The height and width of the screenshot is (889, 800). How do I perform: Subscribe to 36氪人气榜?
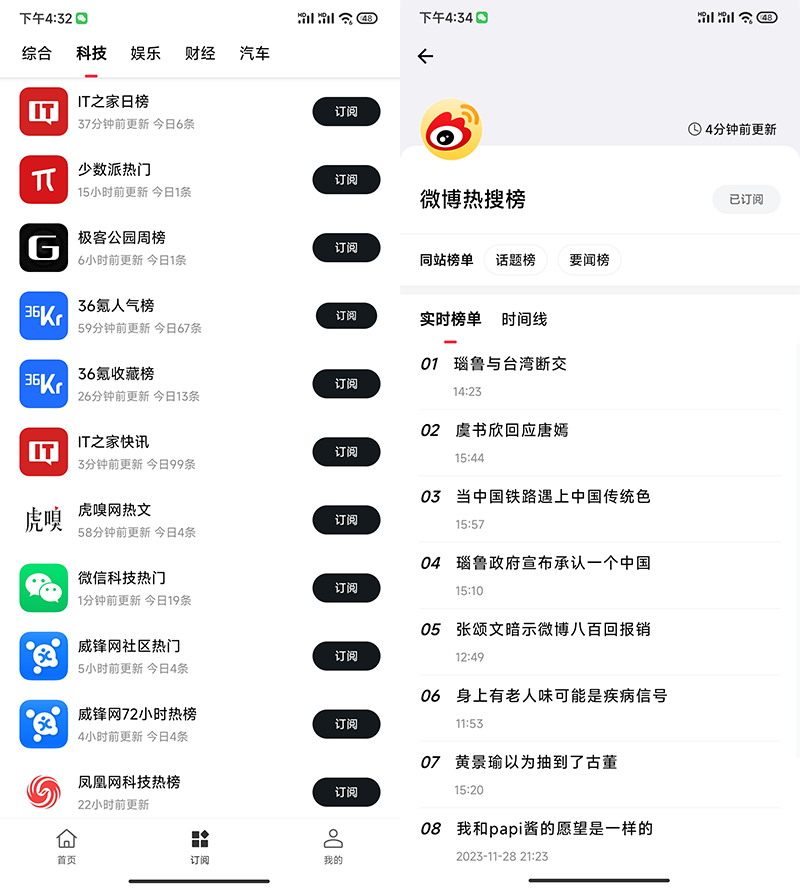pos(346,316)
